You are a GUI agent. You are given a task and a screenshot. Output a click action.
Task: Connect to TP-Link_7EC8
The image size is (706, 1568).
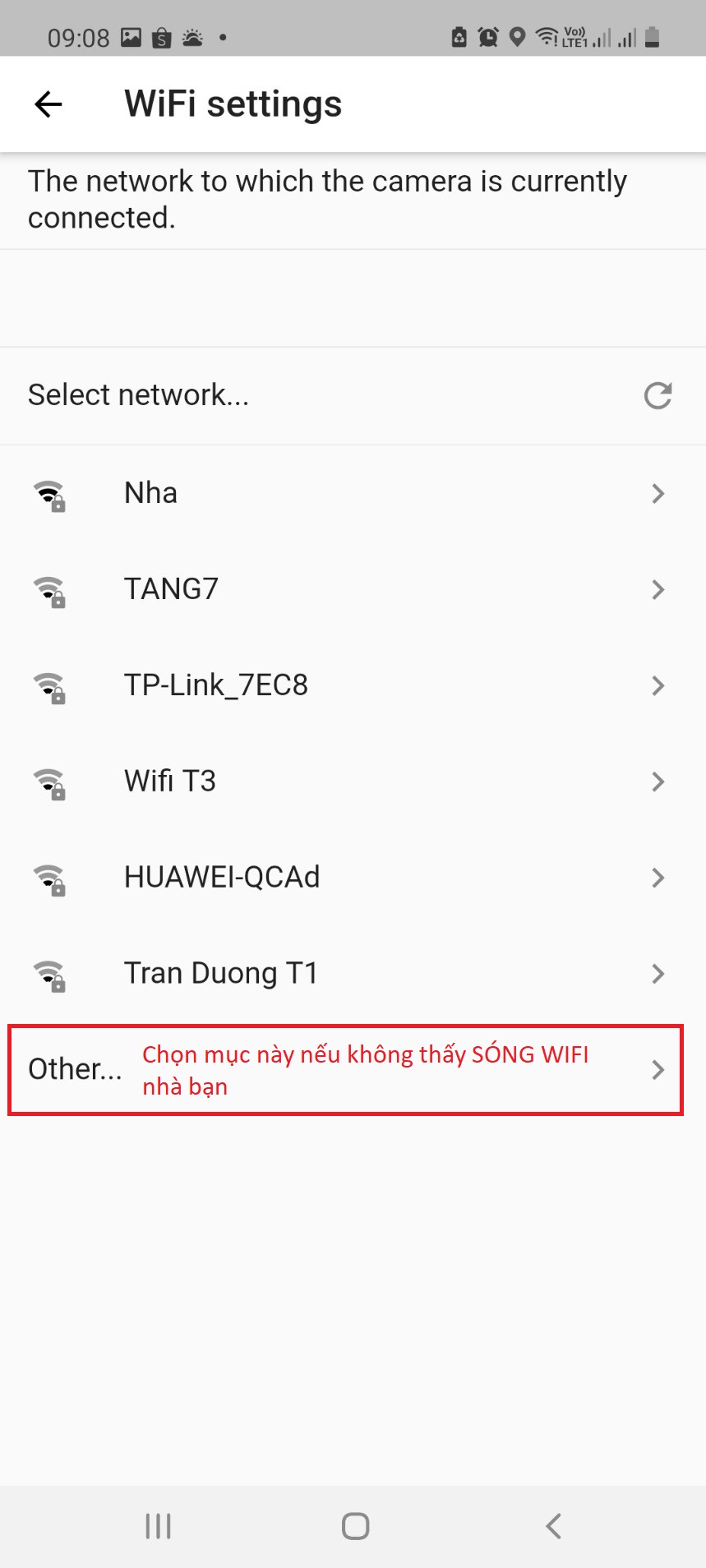point(353,685)
